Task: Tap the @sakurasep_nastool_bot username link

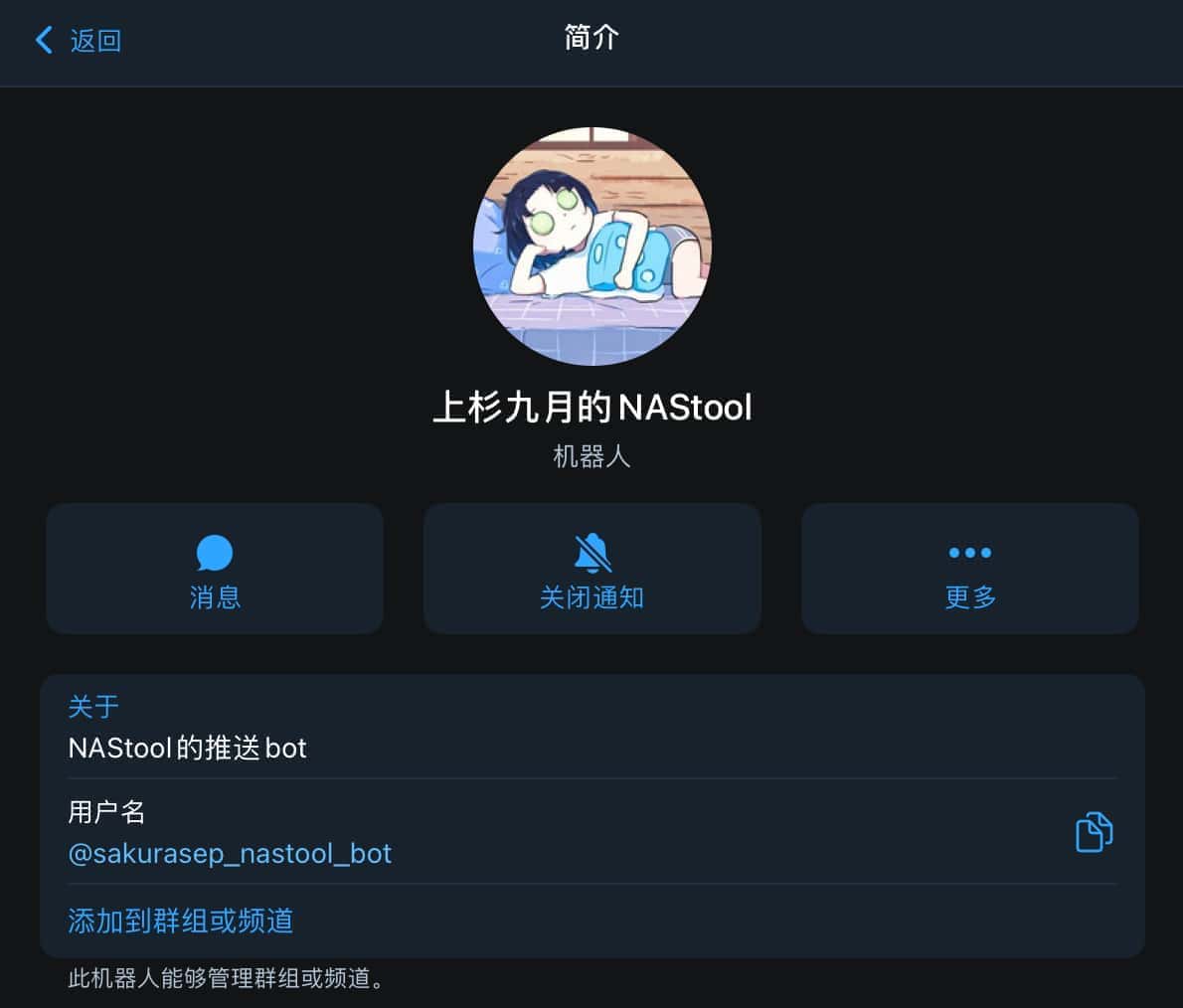Action: coord(230,853)
